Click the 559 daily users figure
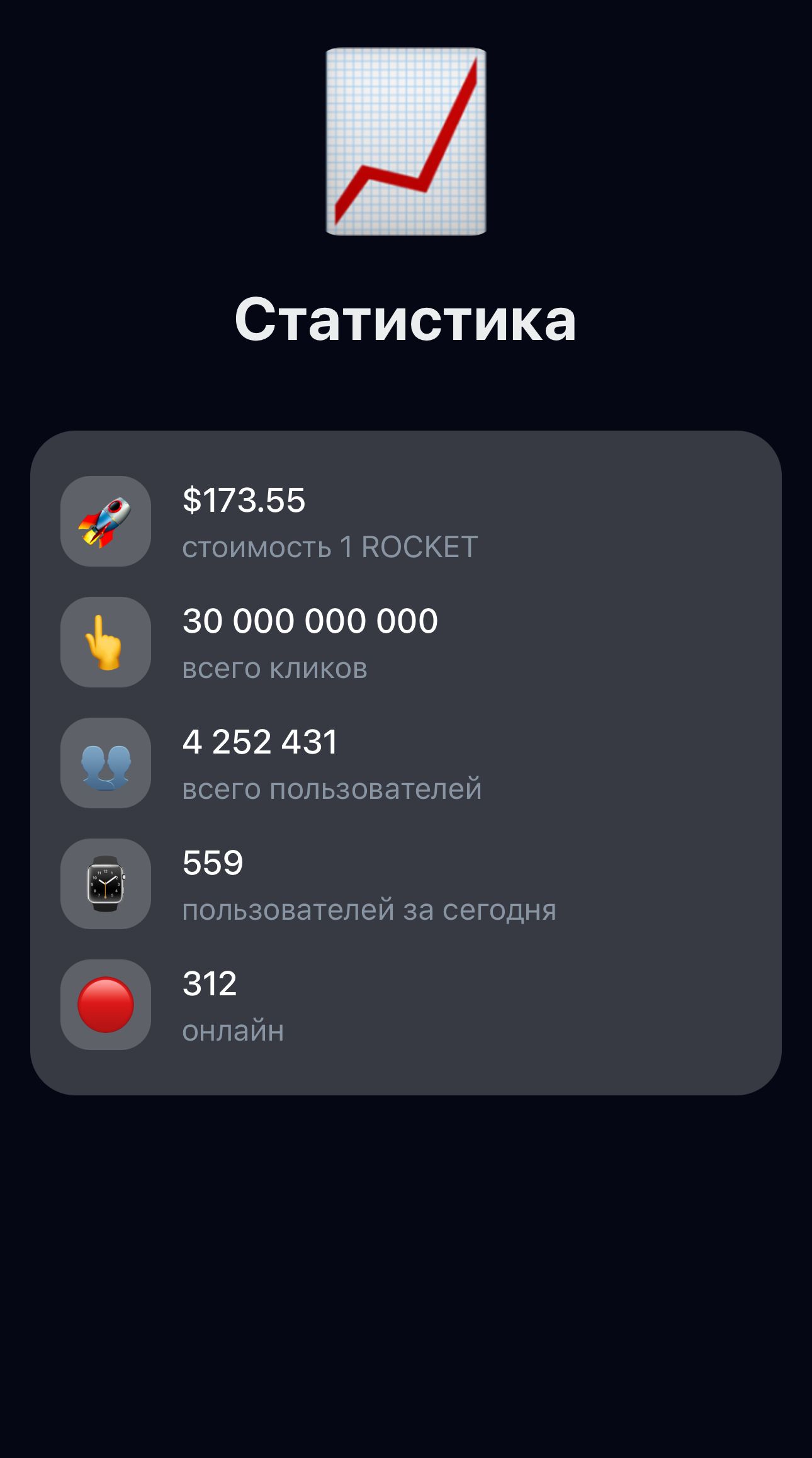812x1458 pixels. coord(211,862)
